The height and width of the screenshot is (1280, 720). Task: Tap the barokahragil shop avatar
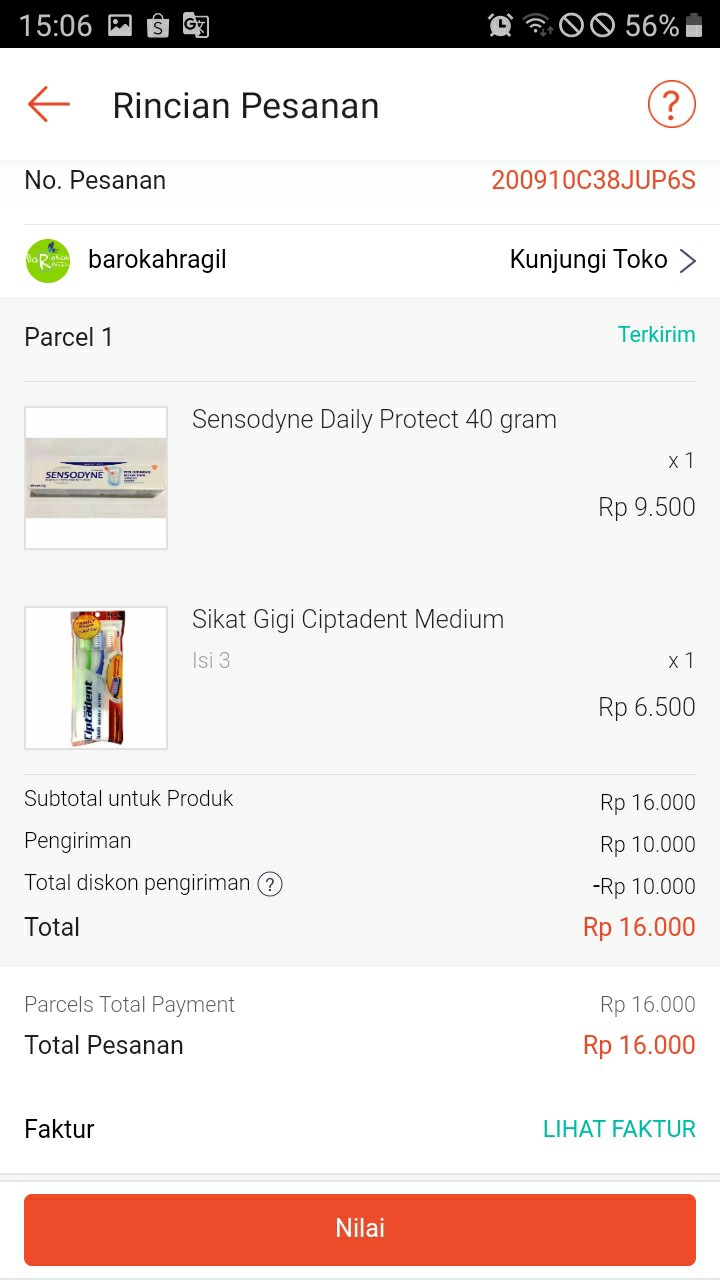pos(47,260)
